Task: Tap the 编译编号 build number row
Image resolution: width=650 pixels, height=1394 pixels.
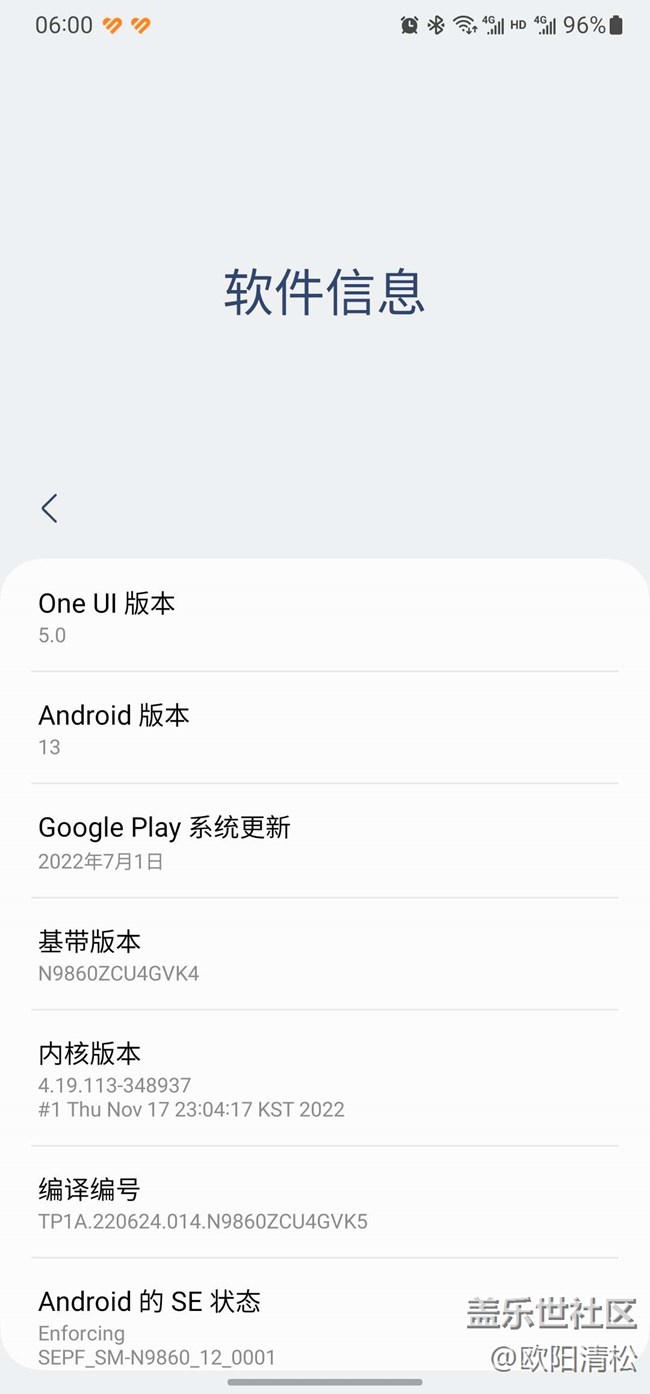Action: [325, 1203]
